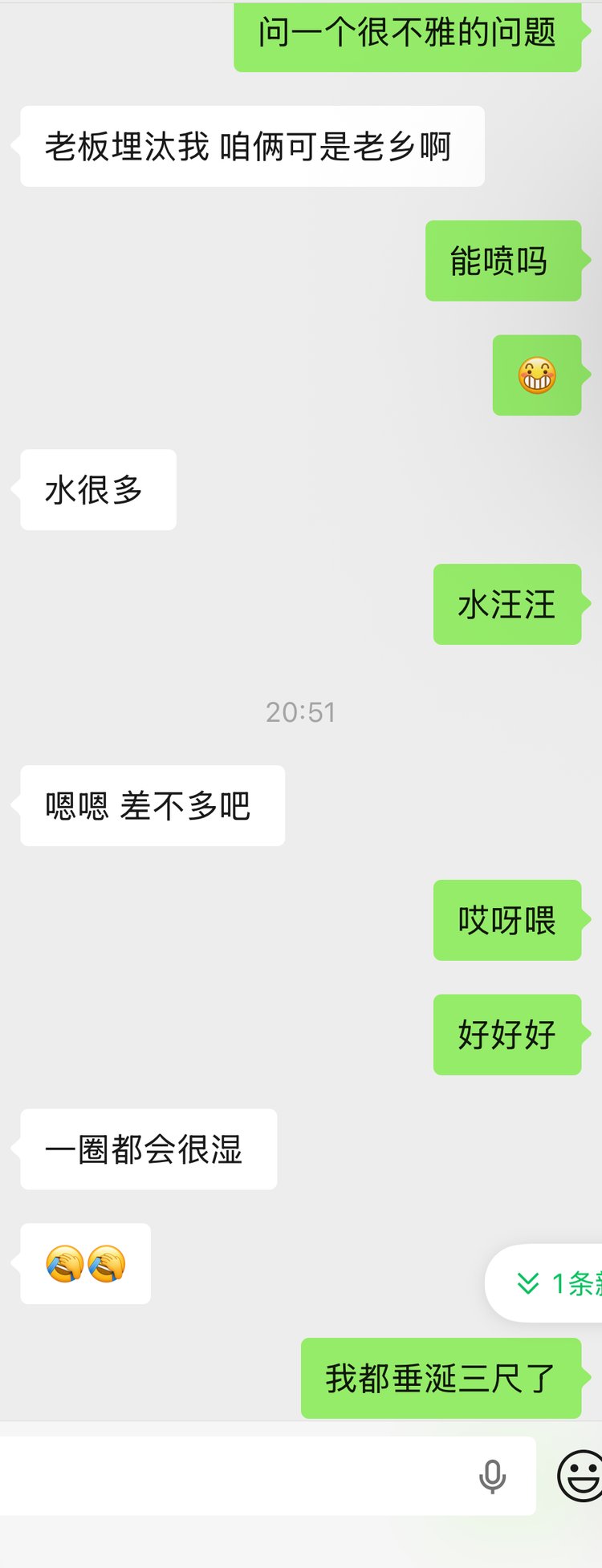
Task: Jump to the 1 new message
Action: pos(554,1283)
